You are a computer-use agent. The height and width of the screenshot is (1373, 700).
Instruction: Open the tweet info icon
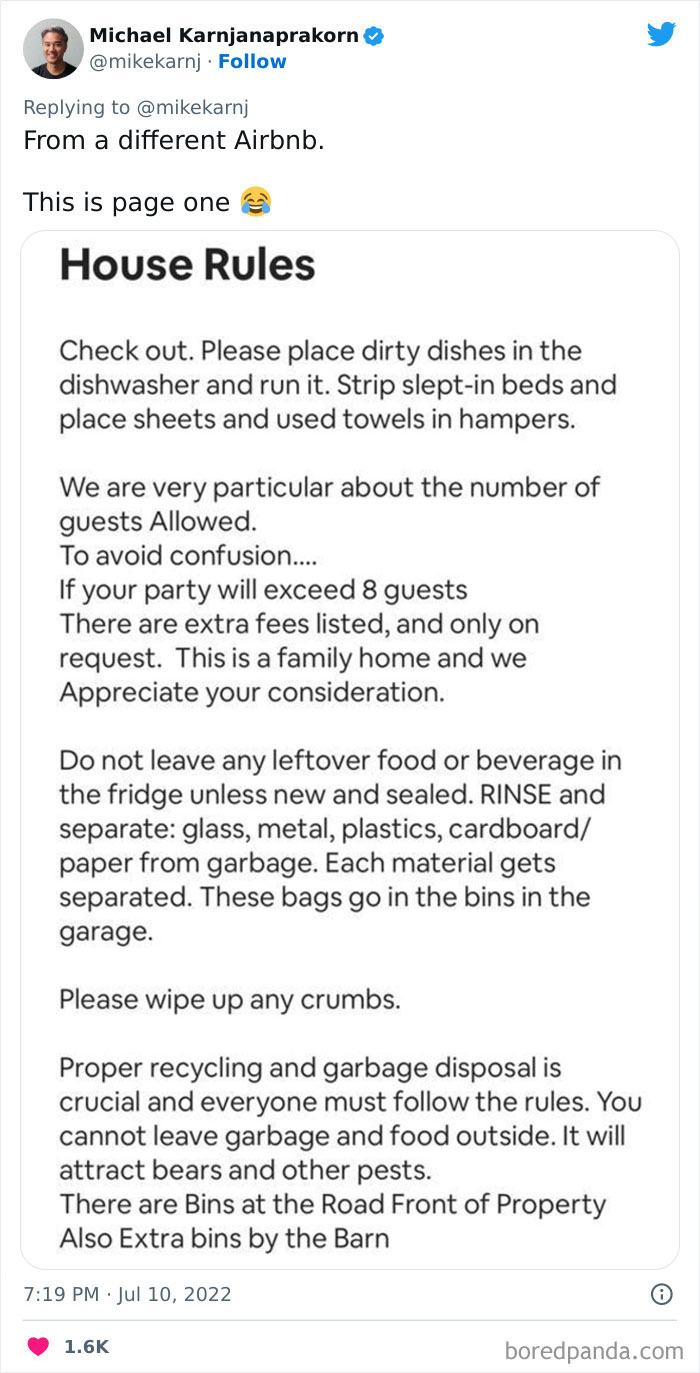661,1294
